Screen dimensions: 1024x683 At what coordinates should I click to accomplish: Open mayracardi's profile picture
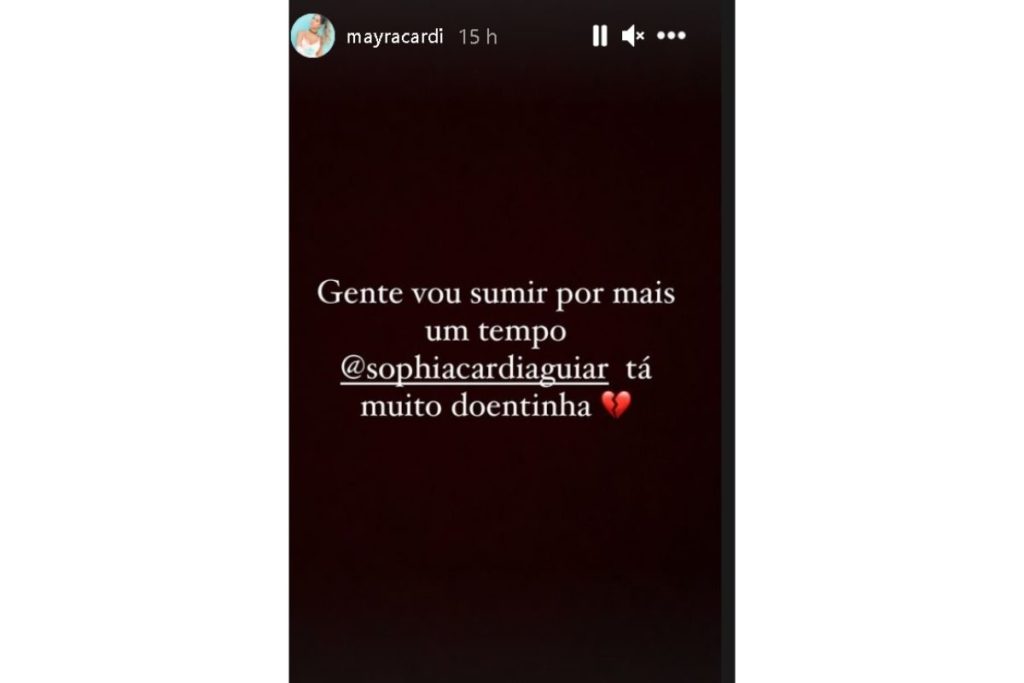pyautogui.click(x=312, y=36)
